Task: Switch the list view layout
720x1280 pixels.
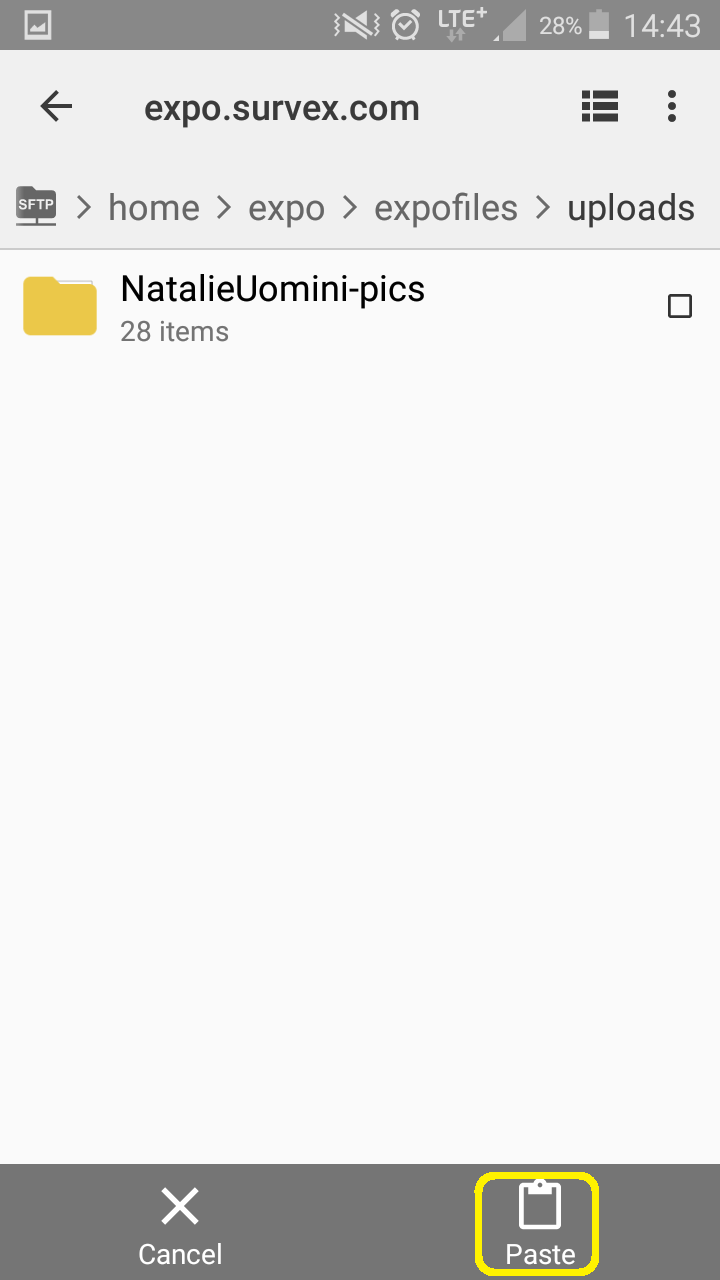Action: coord(600,107)
